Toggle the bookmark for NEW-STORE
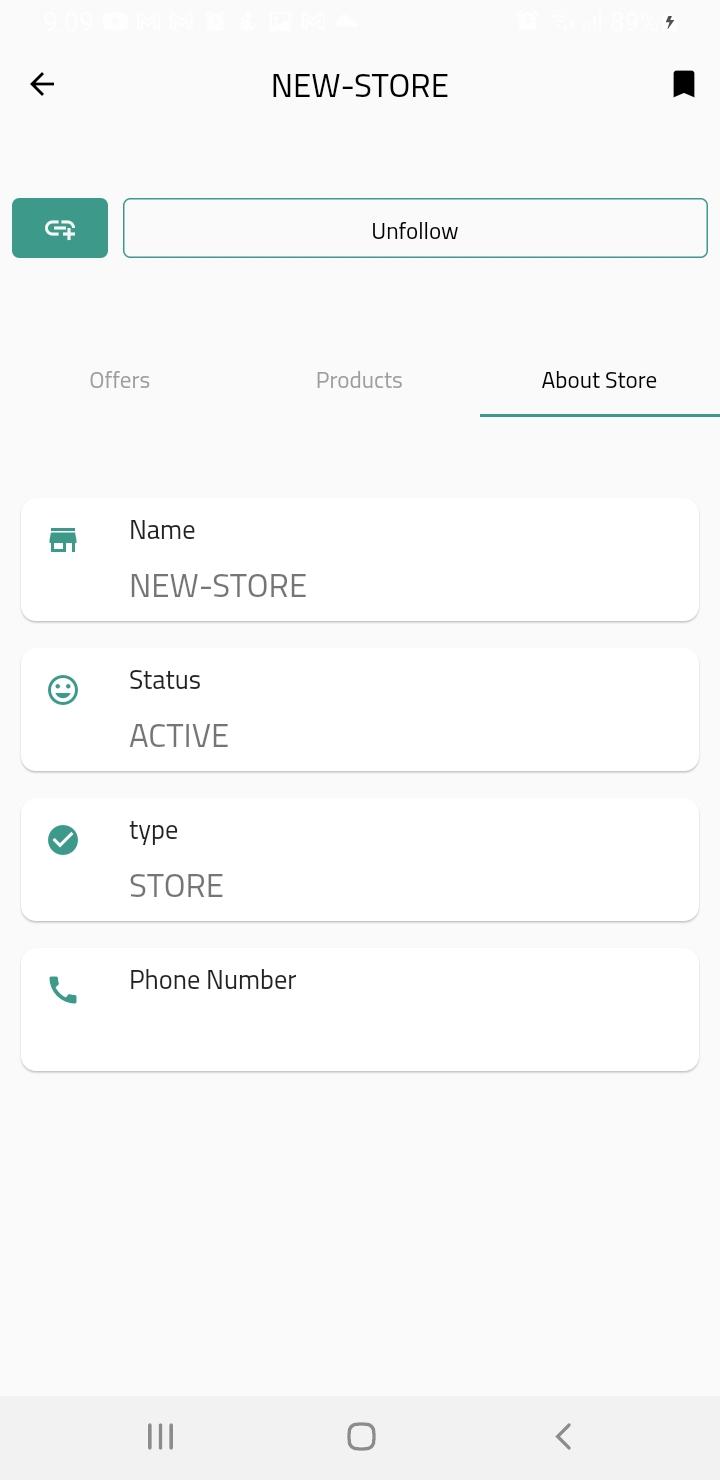The image size is (720, 1480). click(x=683, y=84)
